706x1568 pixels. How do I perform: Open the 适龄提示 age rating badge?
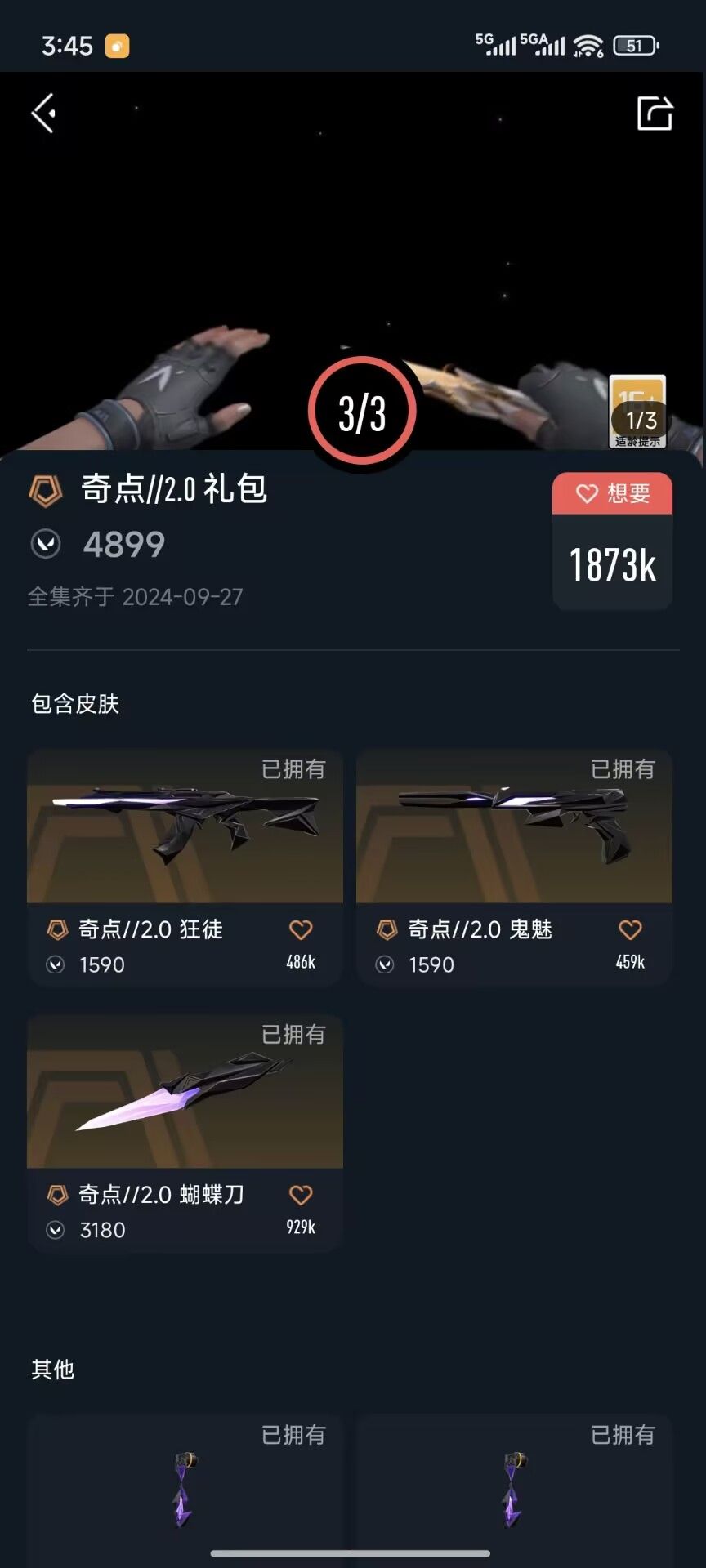pyautogui.click(x=638, y=412)
